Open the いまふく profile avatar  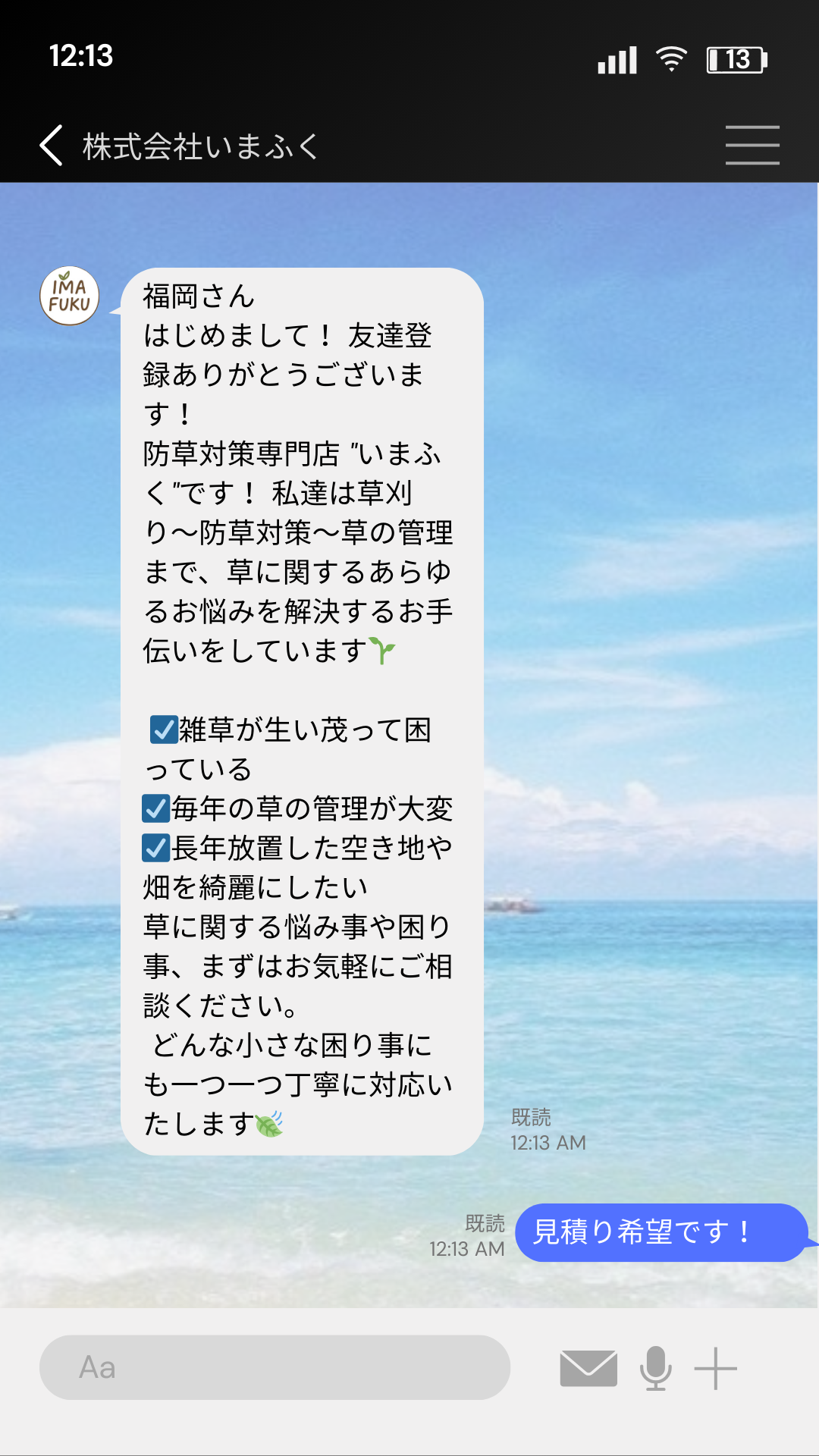(70, 297)
